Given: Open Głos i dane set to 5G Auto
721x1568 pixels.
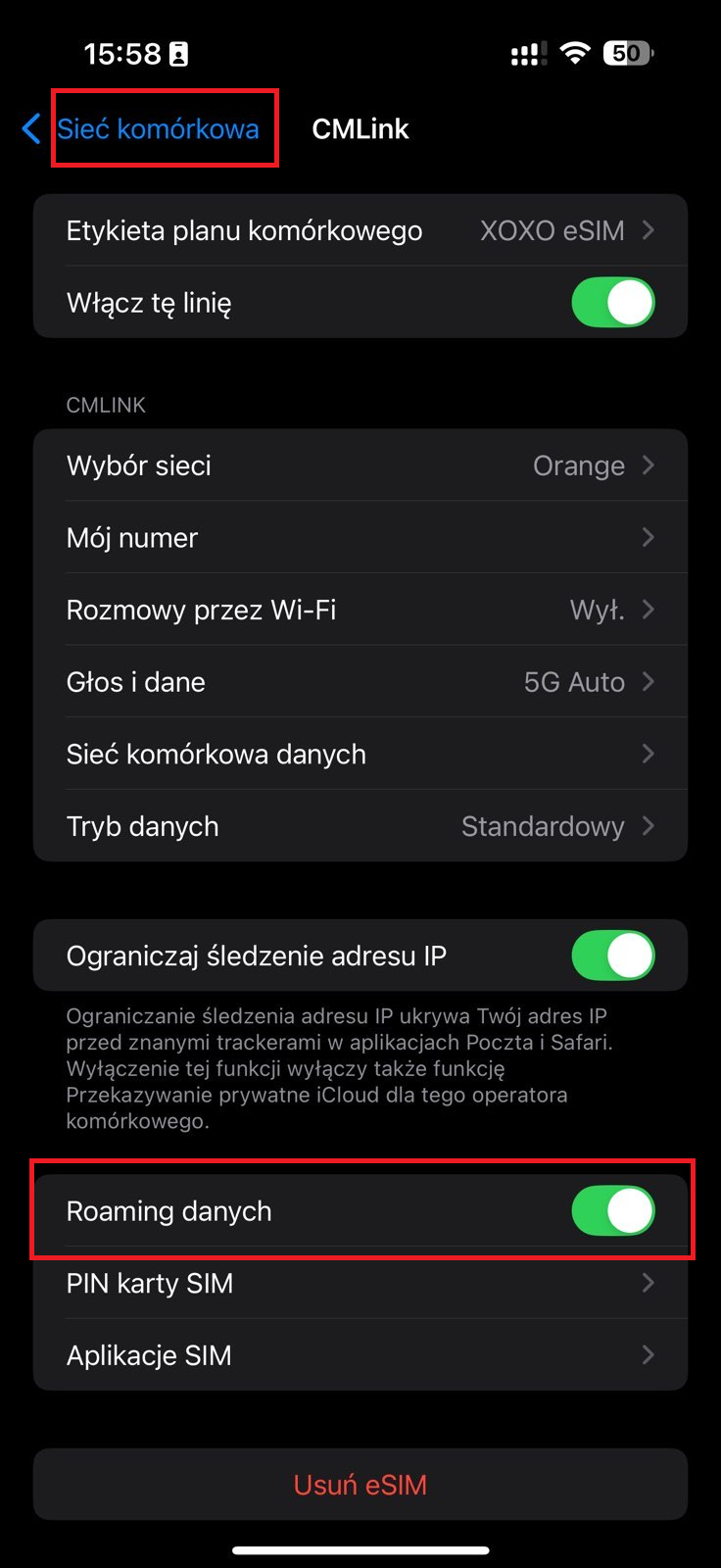Looking at the screenshot, I should pyautogui.click(x=360, y=681).
